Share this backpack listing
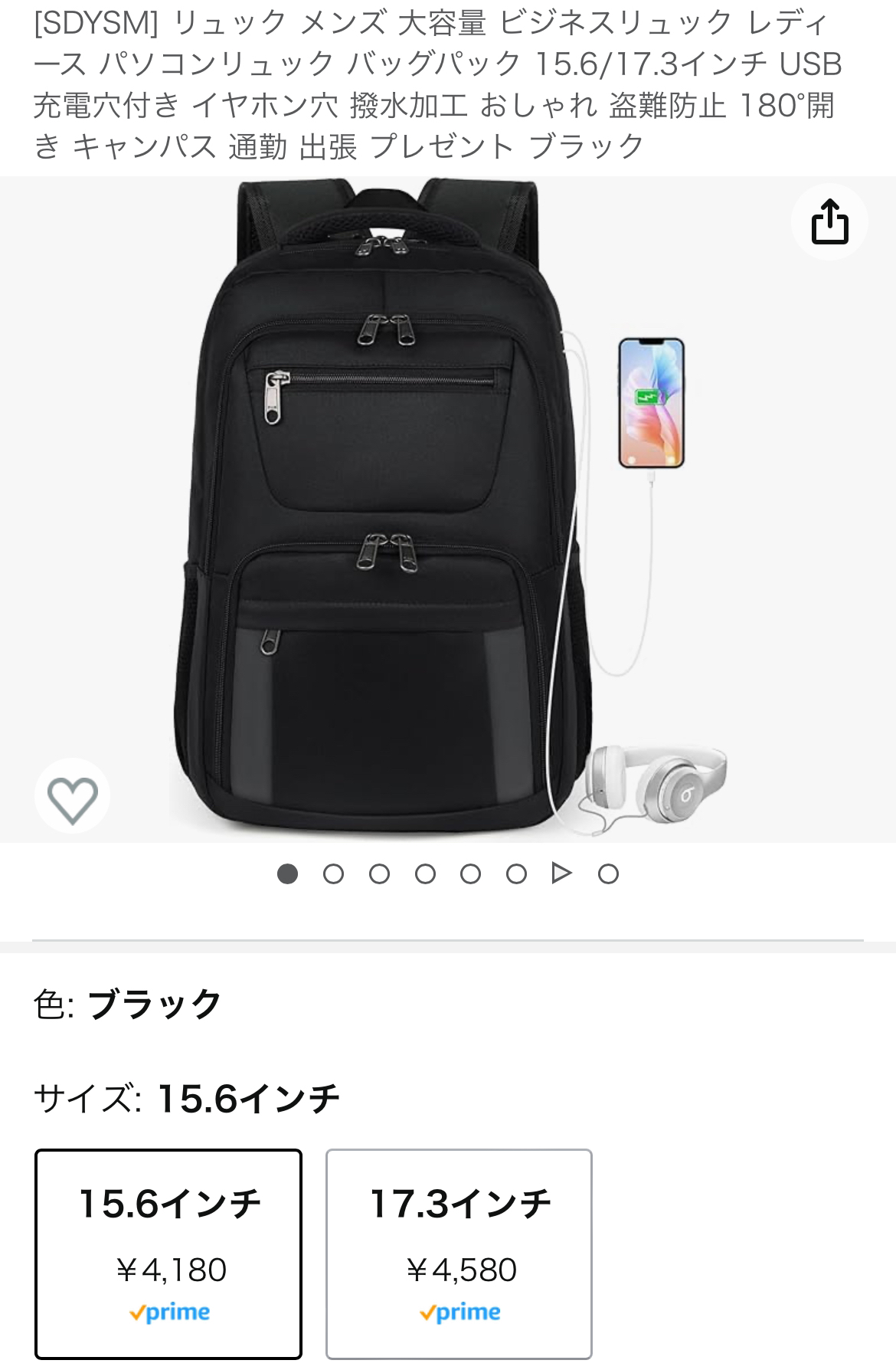 coord(829,222)
